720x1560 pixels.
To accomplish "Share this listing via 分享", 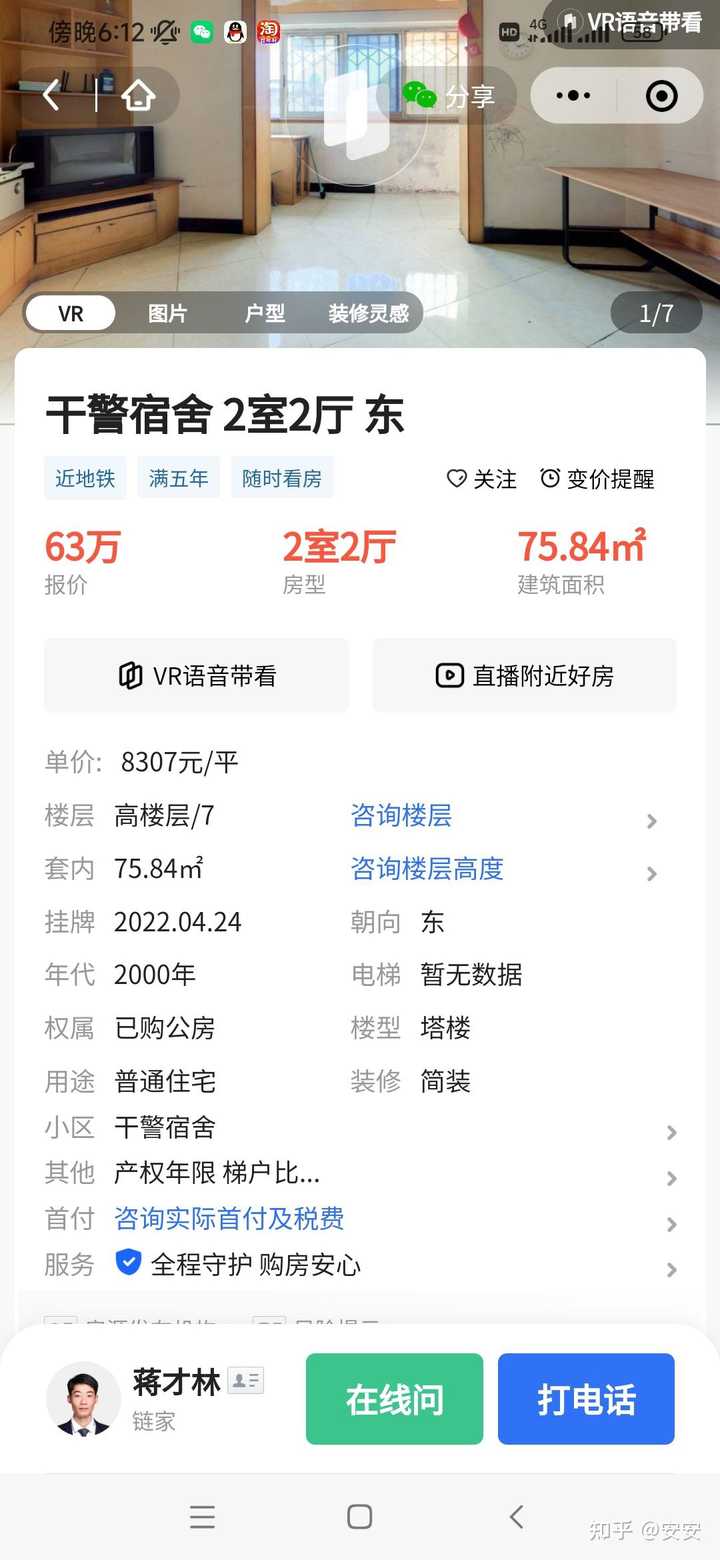I will click(x=450, y=96).
